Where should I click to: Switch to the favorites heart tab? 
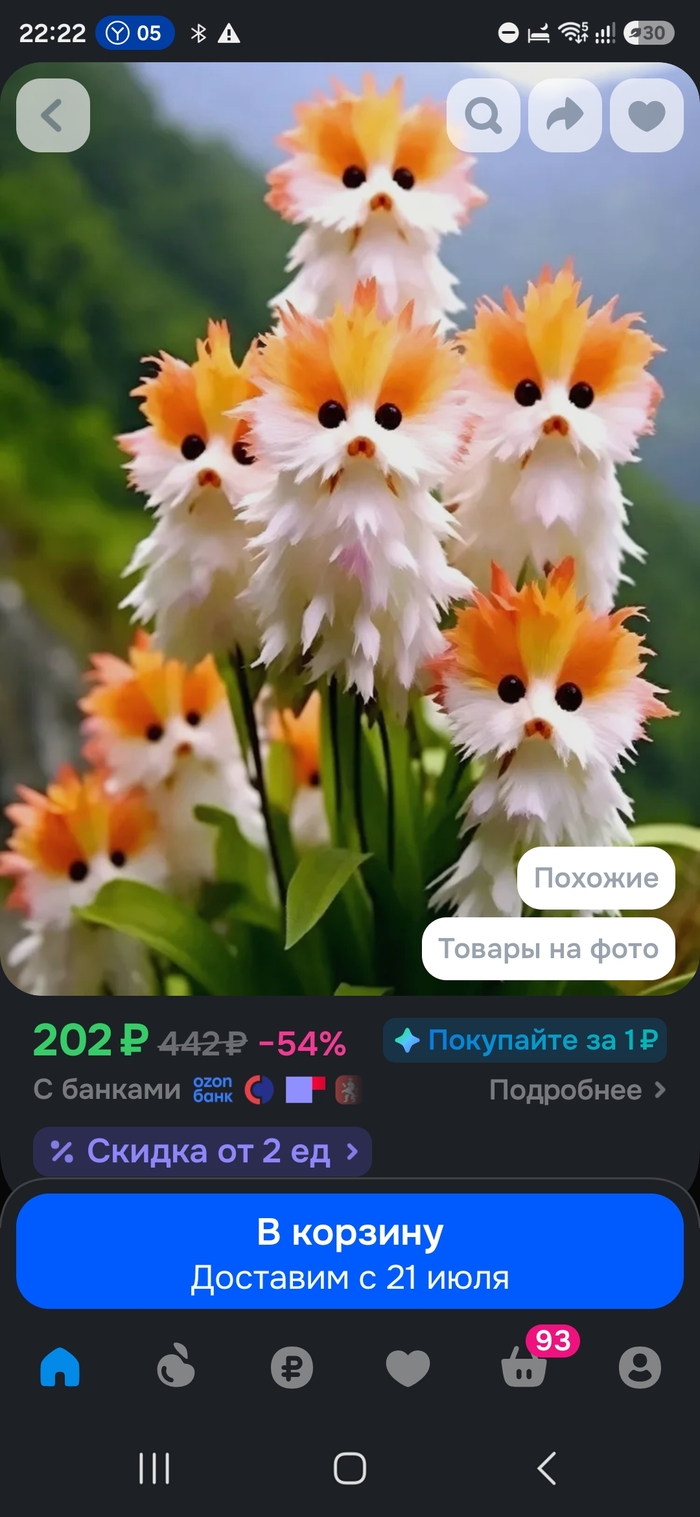408,1367
